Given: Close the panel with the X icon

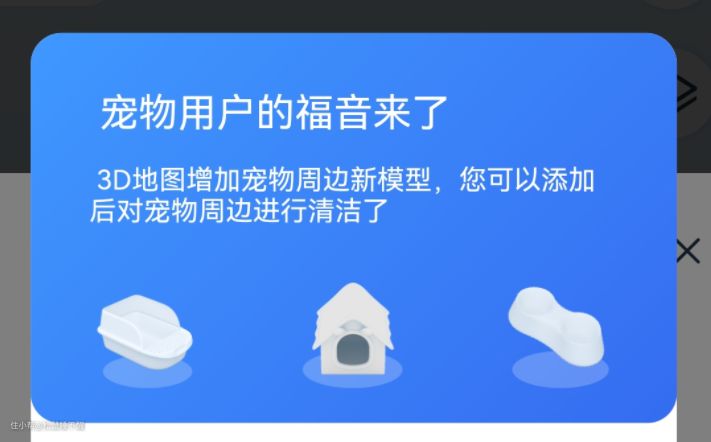Looking at the screenshot, I should 688,251.
